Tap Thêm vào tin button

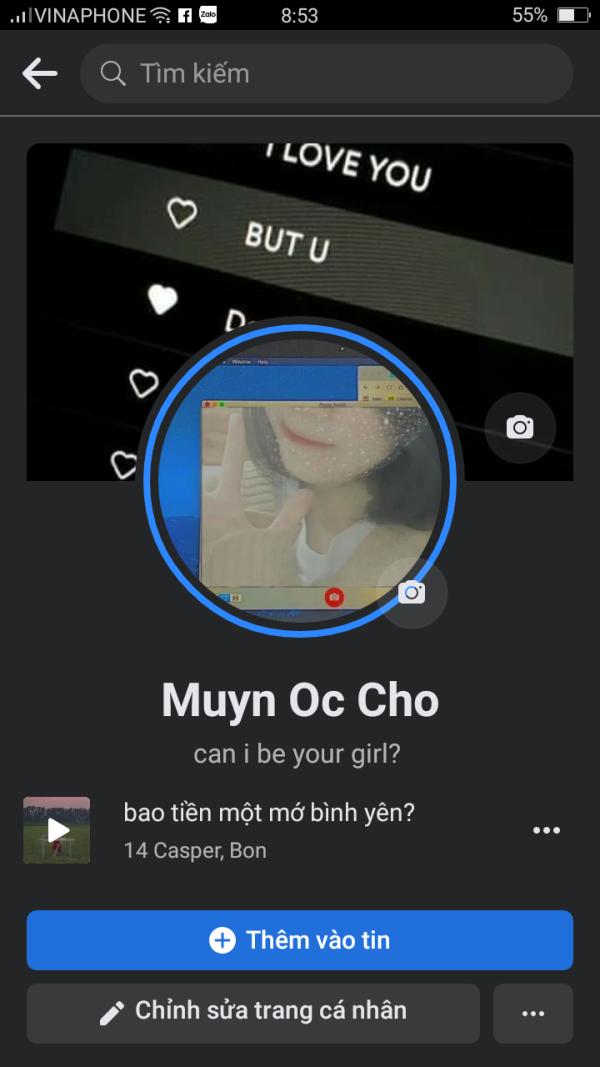(x=300, y=940)
